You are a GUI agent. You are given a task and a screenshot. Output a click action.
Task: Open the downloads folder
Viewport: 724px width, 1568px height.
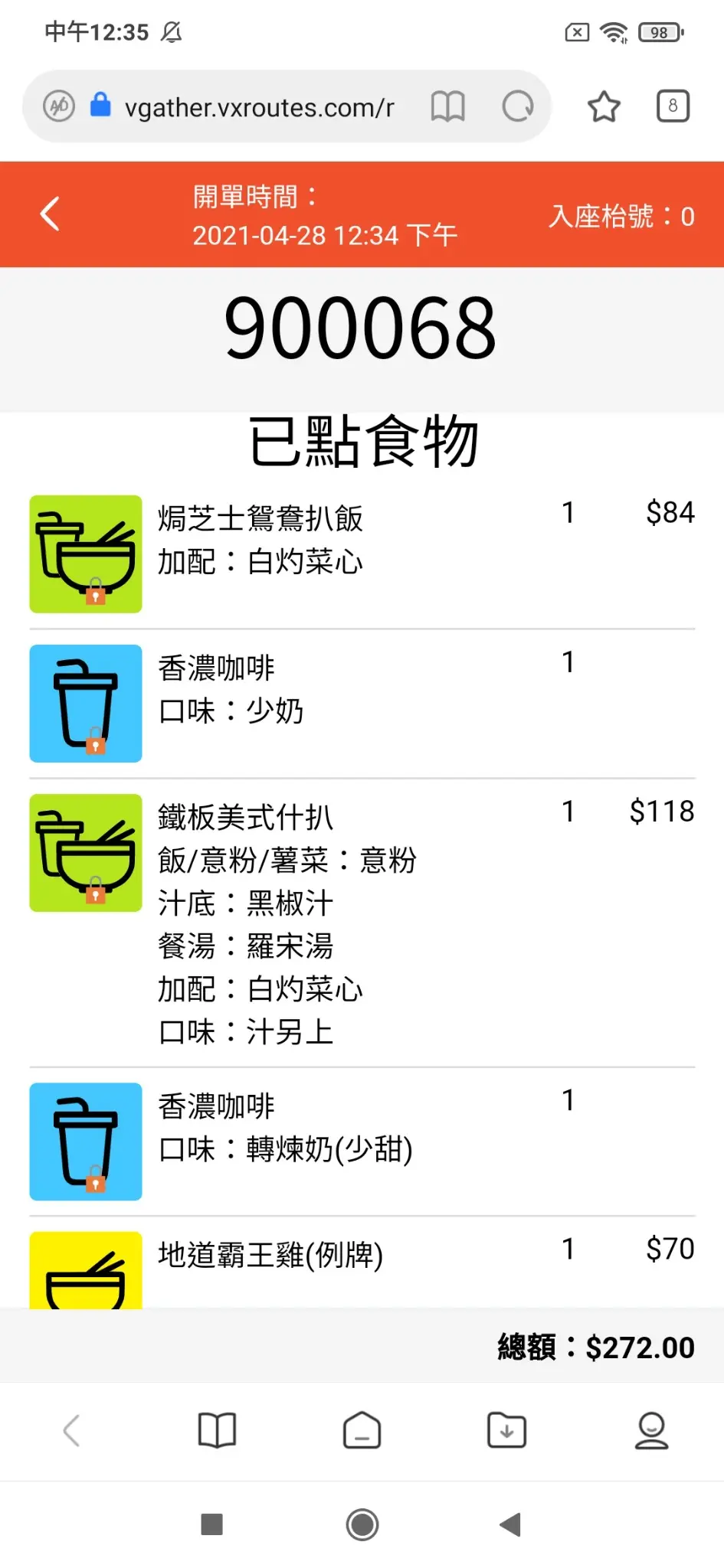(506, 1430)
